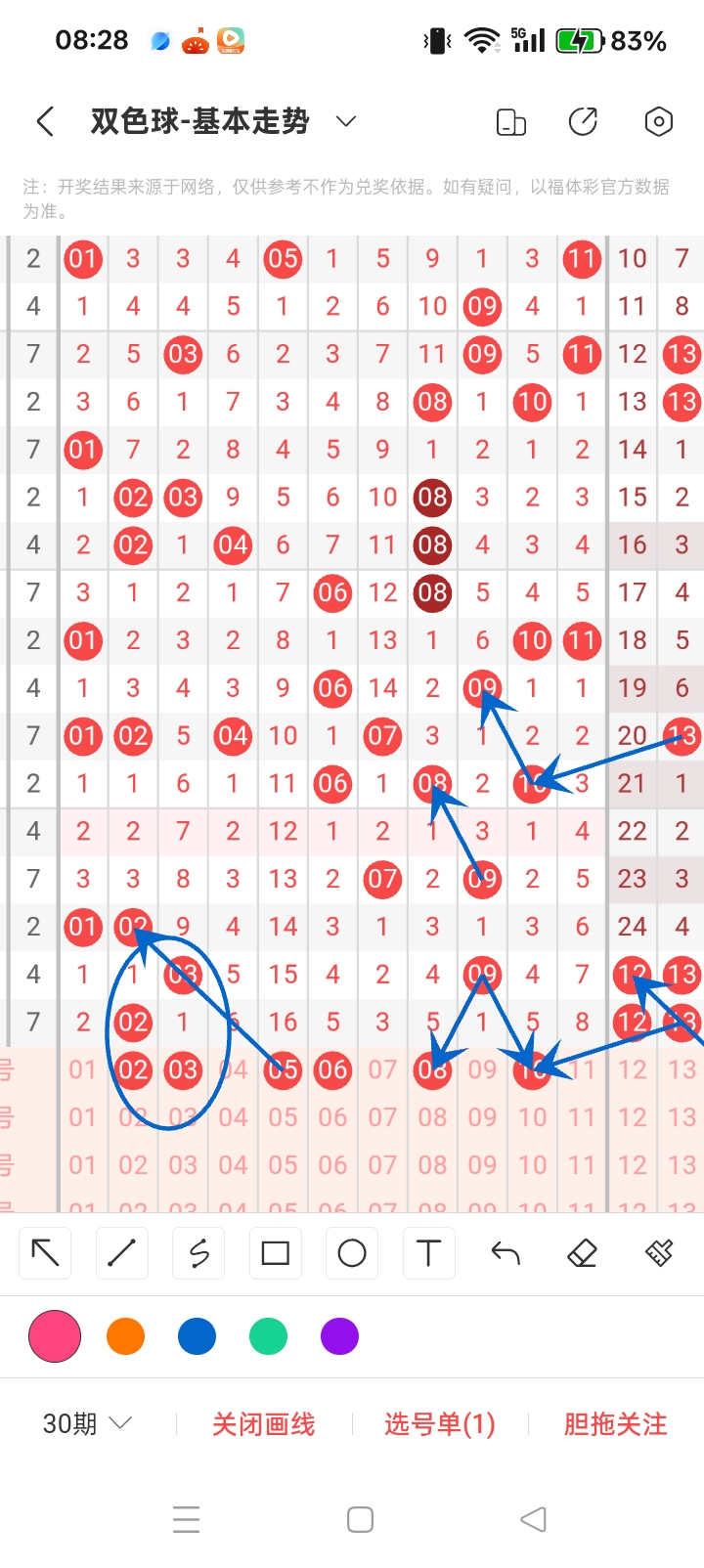Image resolution: width=704 pixels, height=1568 pixels.
Task: Open 选号单(1) number selection list
Action: pos(440,1424)
